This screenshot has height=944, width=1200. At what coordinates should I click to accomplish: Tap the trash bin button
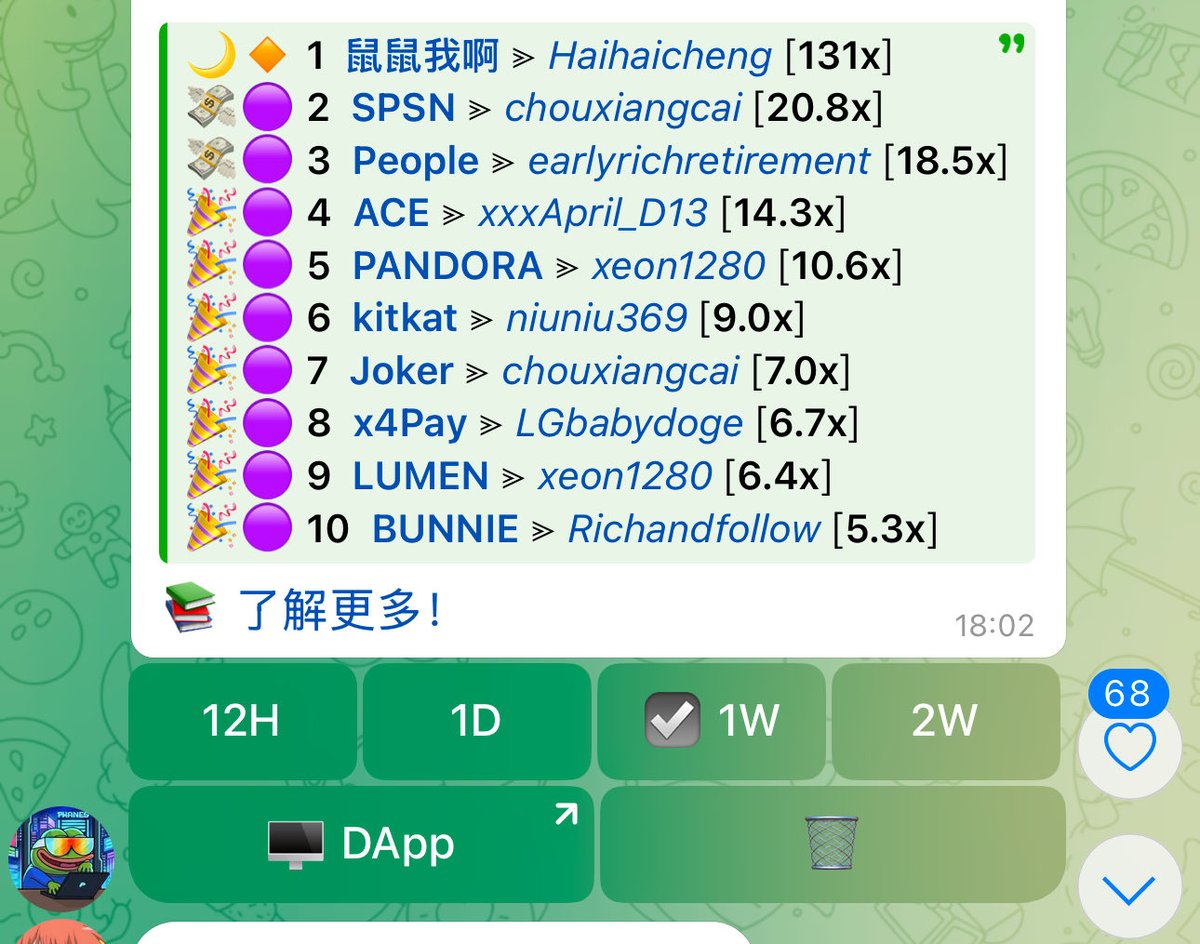point(832,844)
